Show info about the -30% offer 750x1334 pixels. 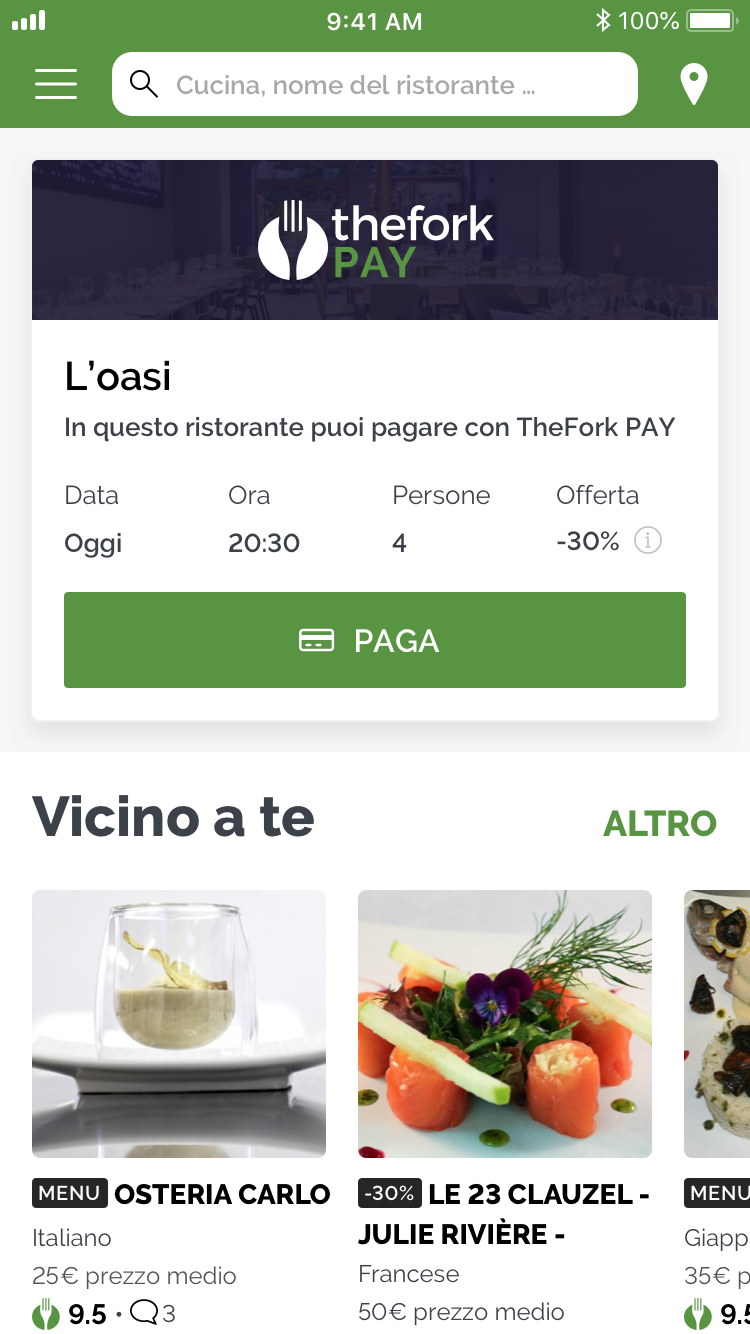[x=648, y=542]
